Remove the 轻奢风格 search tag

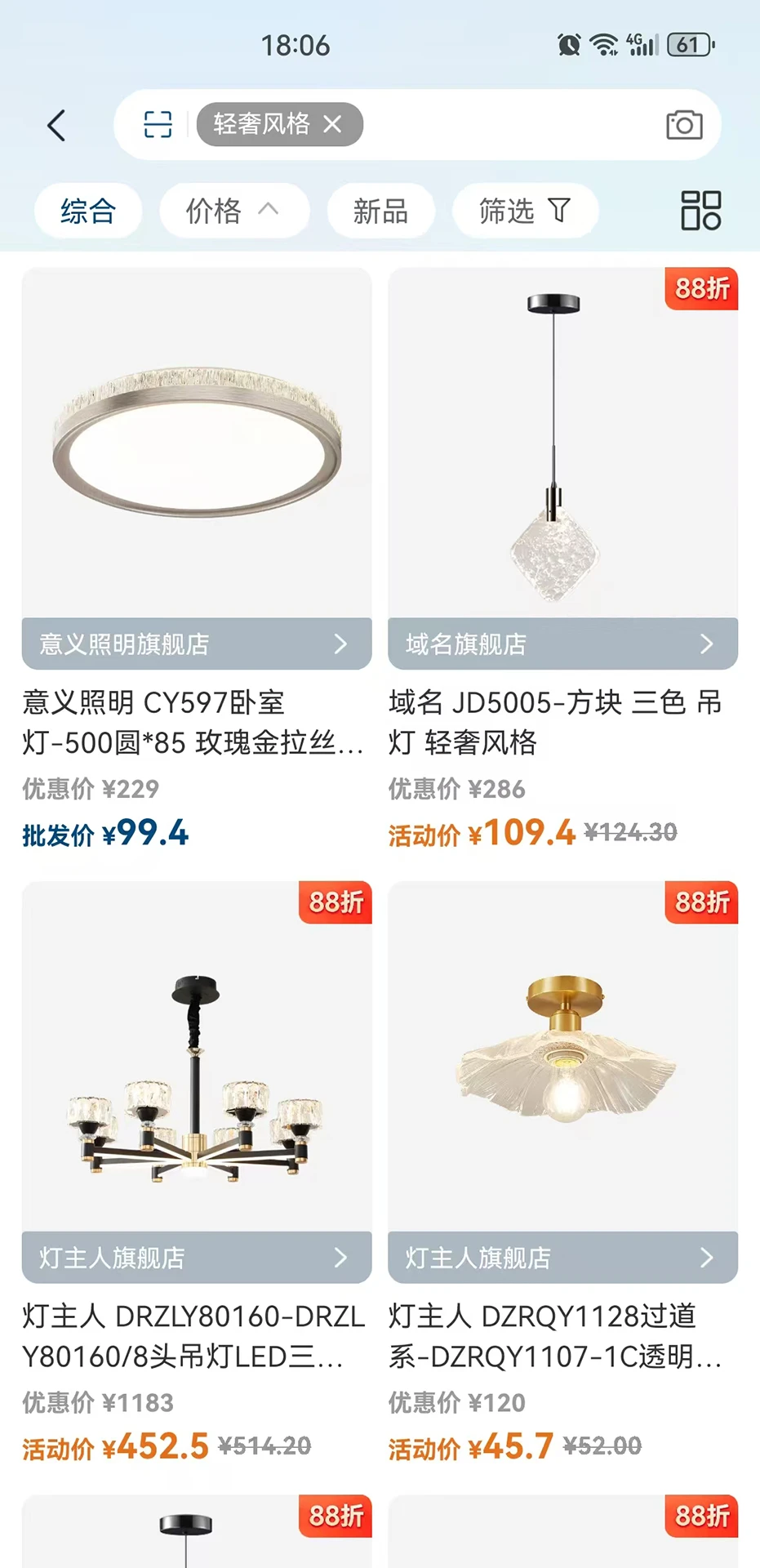[332, 124]
